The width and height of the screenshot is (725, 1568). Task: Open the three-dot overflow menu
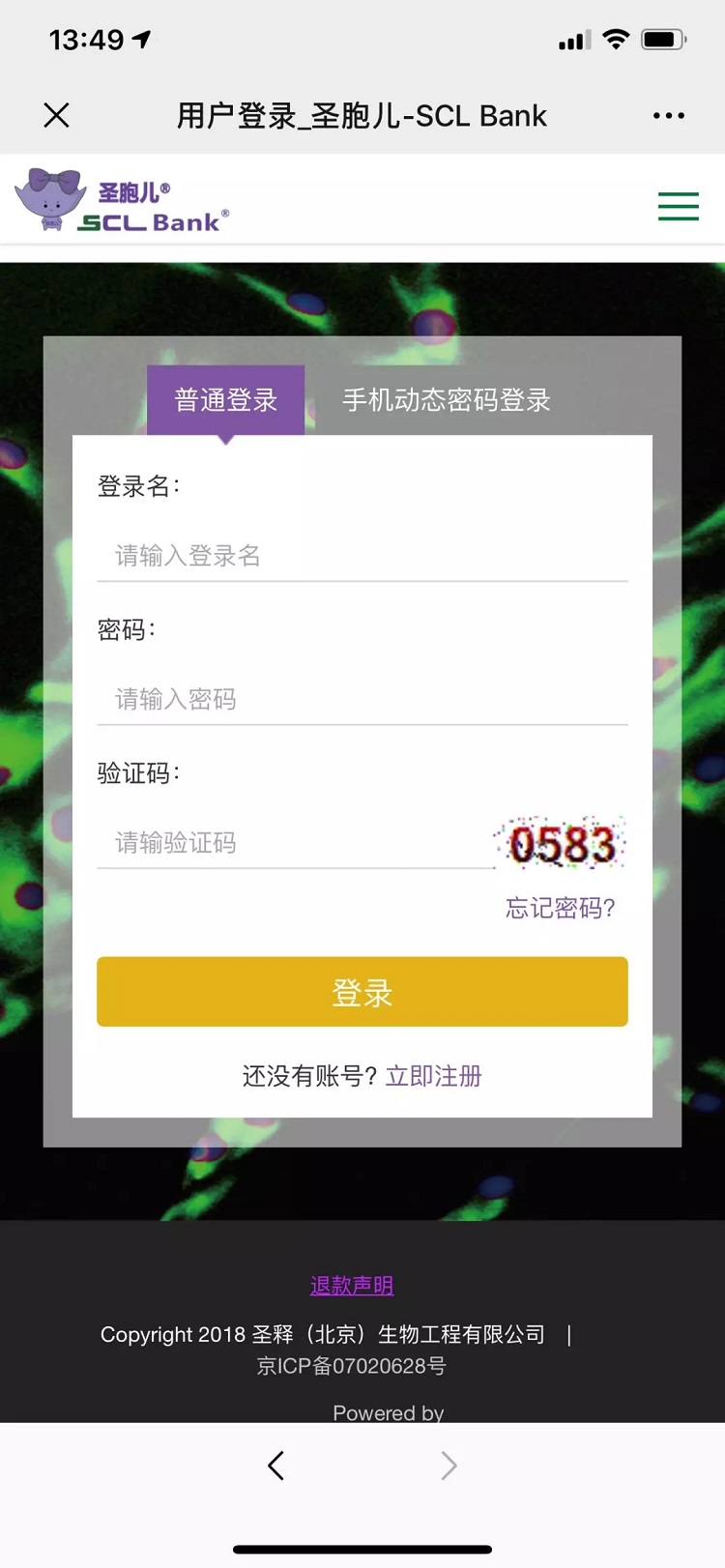(668, 116)
